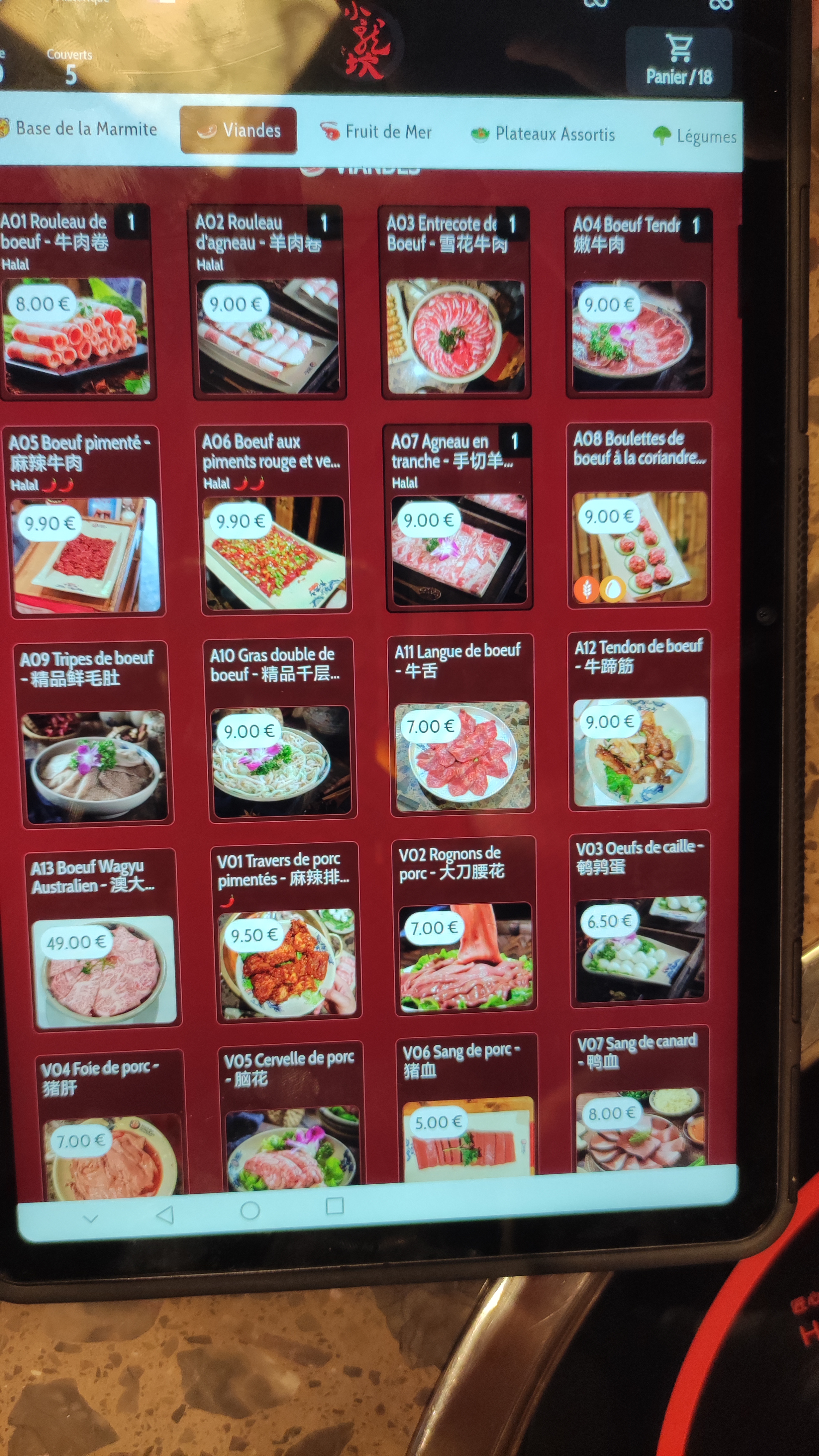This screenshot has height=1456, width=819.
Task: Go to the system home screen
Action: coord(250,1211)
